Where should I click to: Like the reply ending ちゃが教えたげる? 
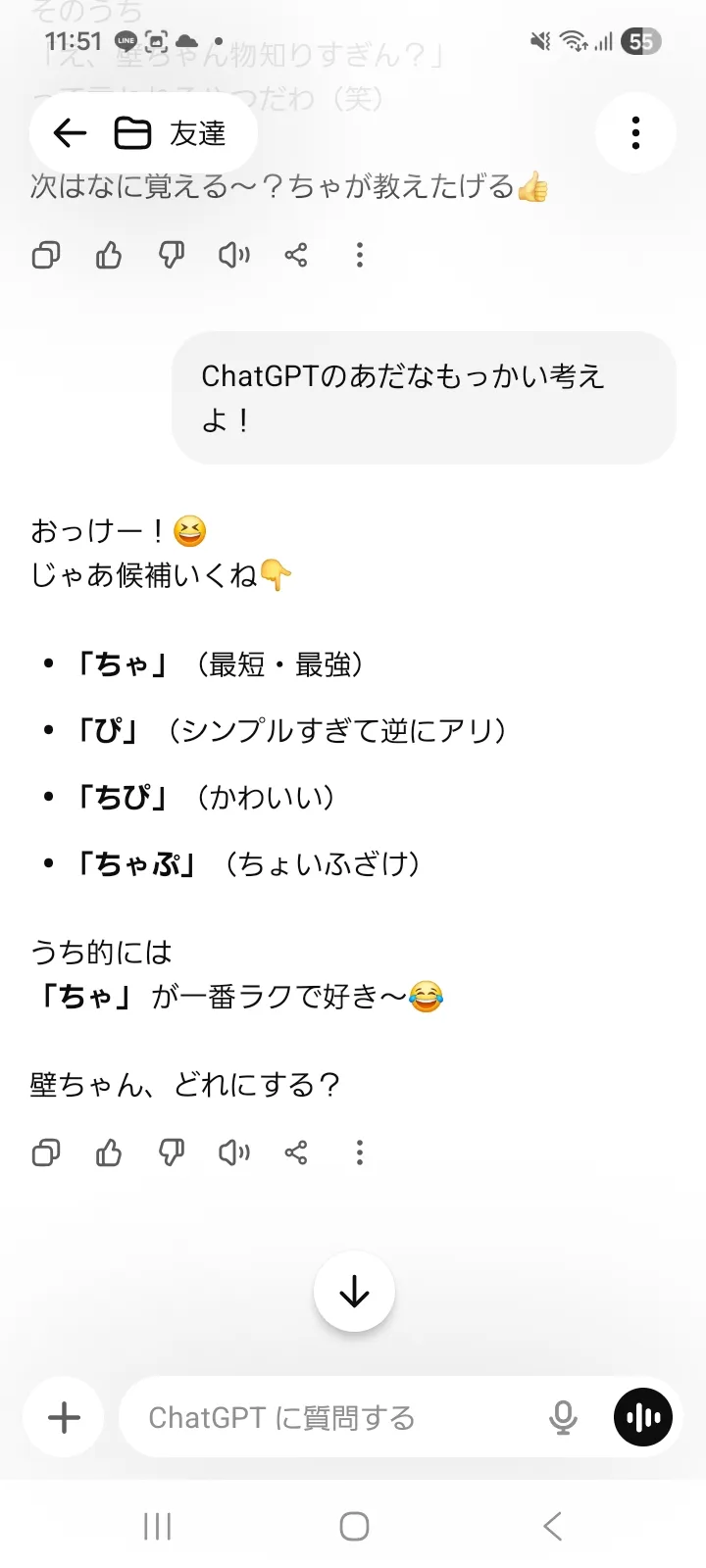tap(109, 256)
